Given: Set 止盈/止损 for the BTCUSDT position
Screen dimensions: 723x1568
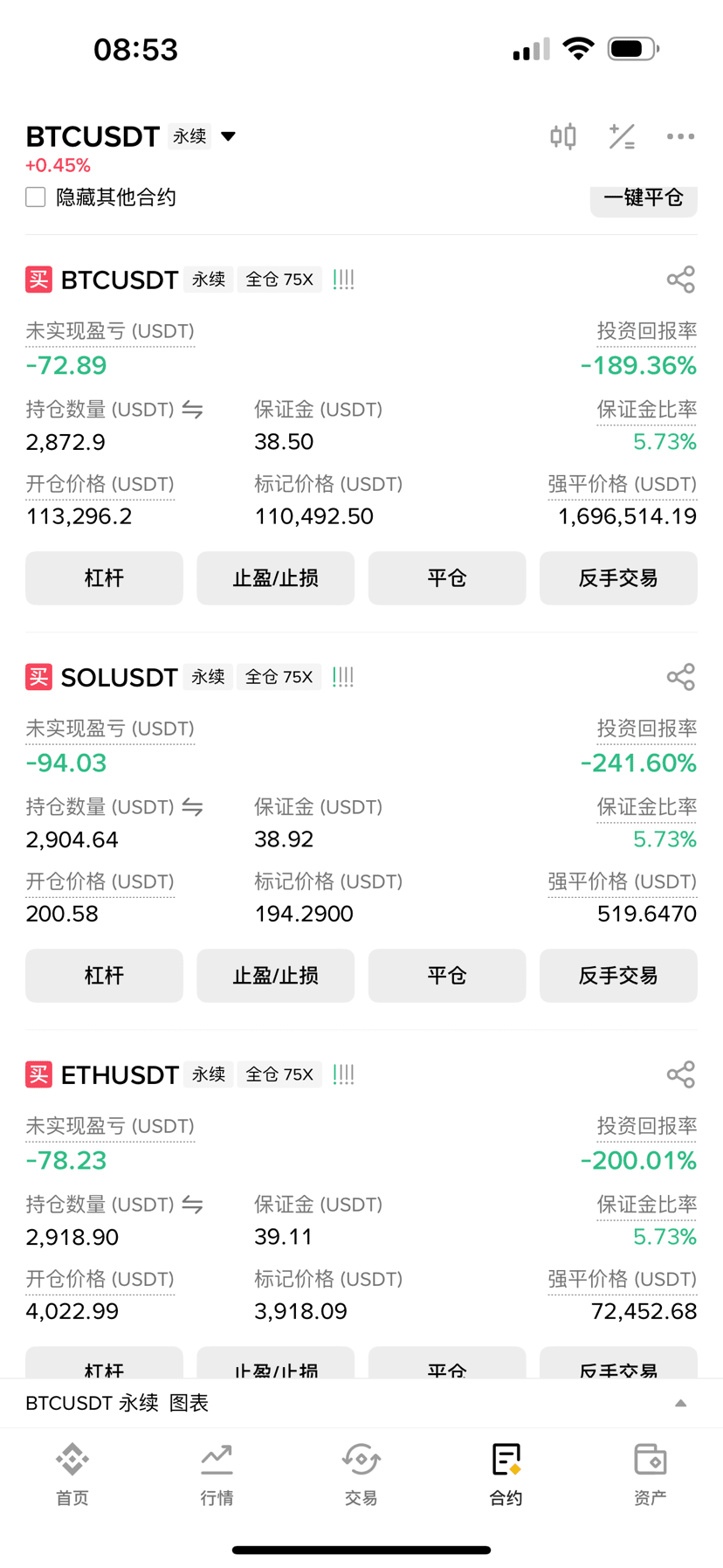Looking at the screenshot, I should [275, 578].
